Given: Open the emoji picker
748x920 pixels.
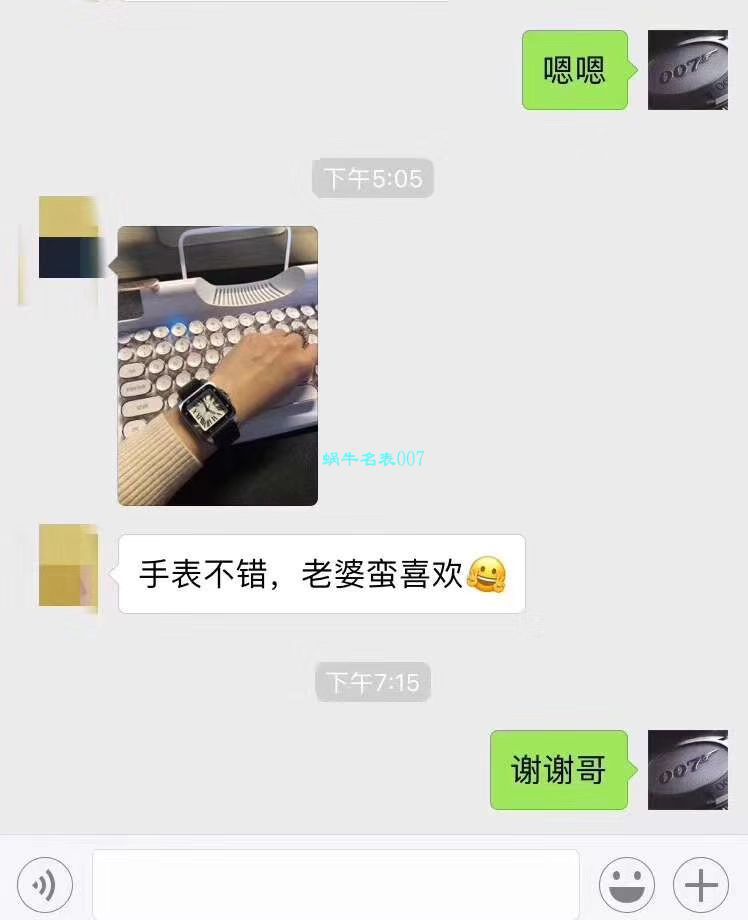Looking at the screenshot, I should (627, 885).
